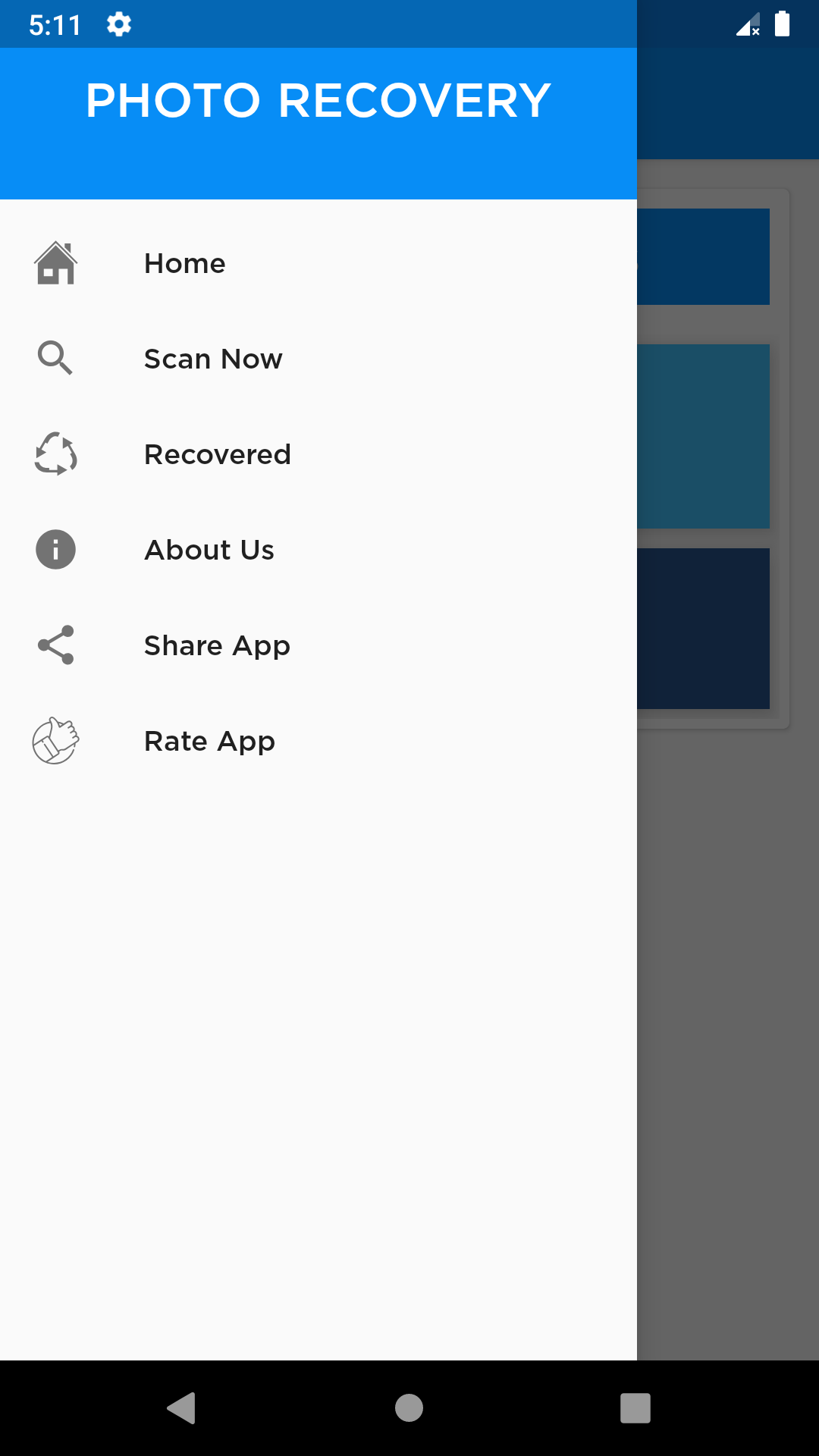Screen dimensions: 819x1456
Task: Click the PHOTO RECOVERY title header
Action: [318, 99]
